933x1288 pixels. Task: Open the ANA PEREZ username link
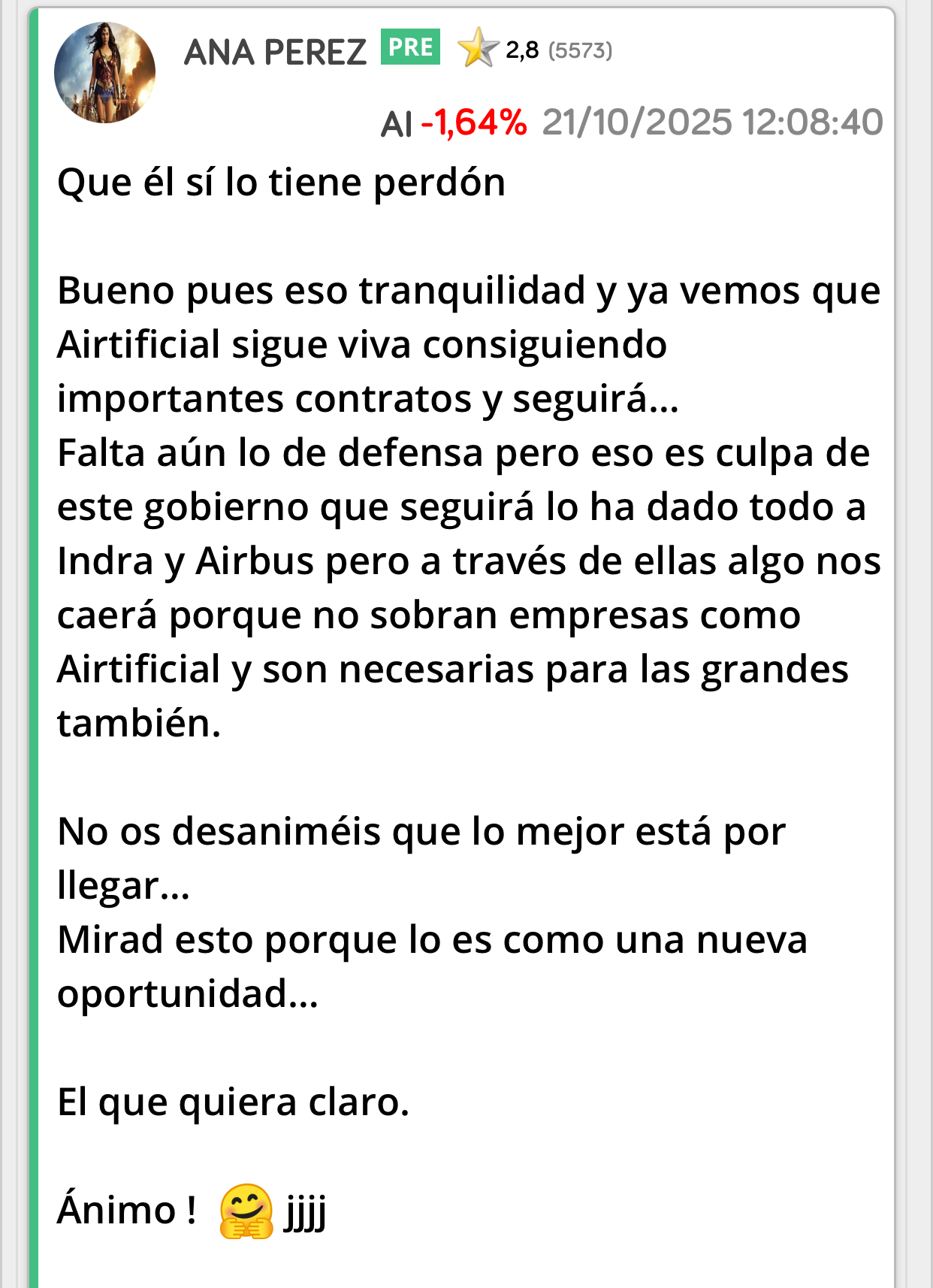click(275, 52)
